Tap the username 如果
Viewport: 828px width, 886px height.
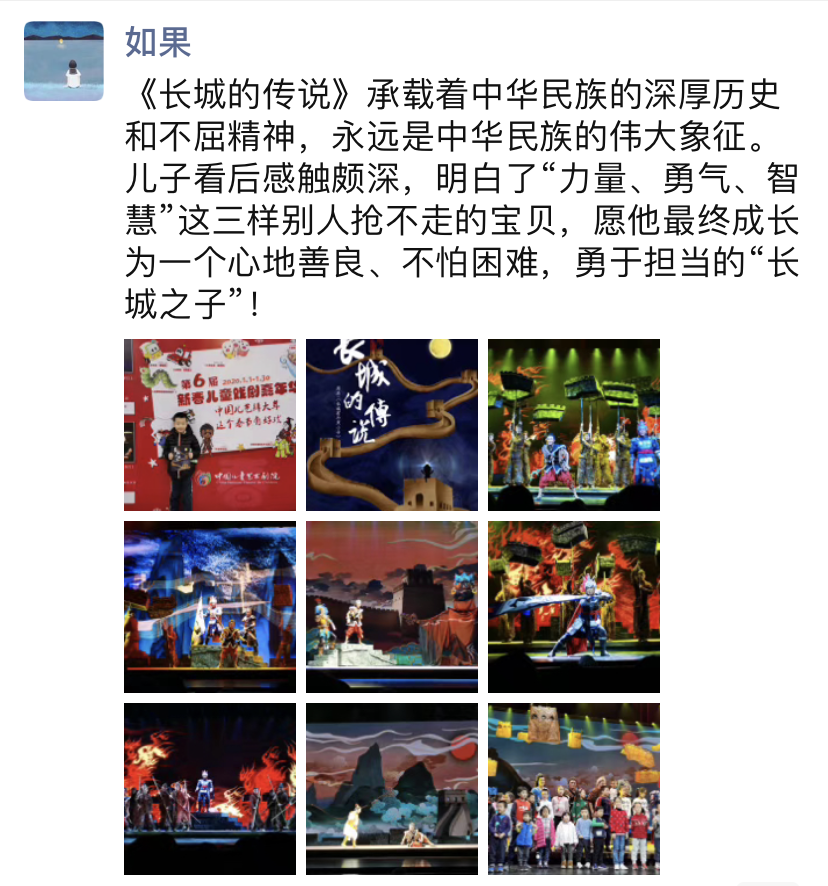tap(158, 42)
